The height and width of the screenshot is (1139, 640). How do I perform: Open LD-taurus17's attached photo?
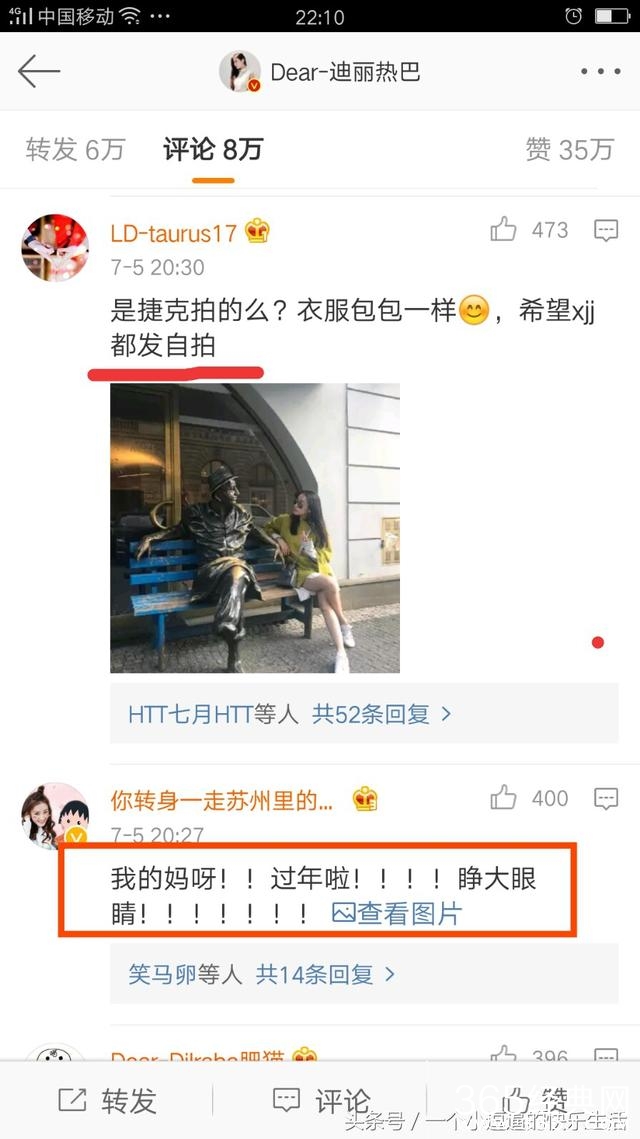[x=255, y=528]
